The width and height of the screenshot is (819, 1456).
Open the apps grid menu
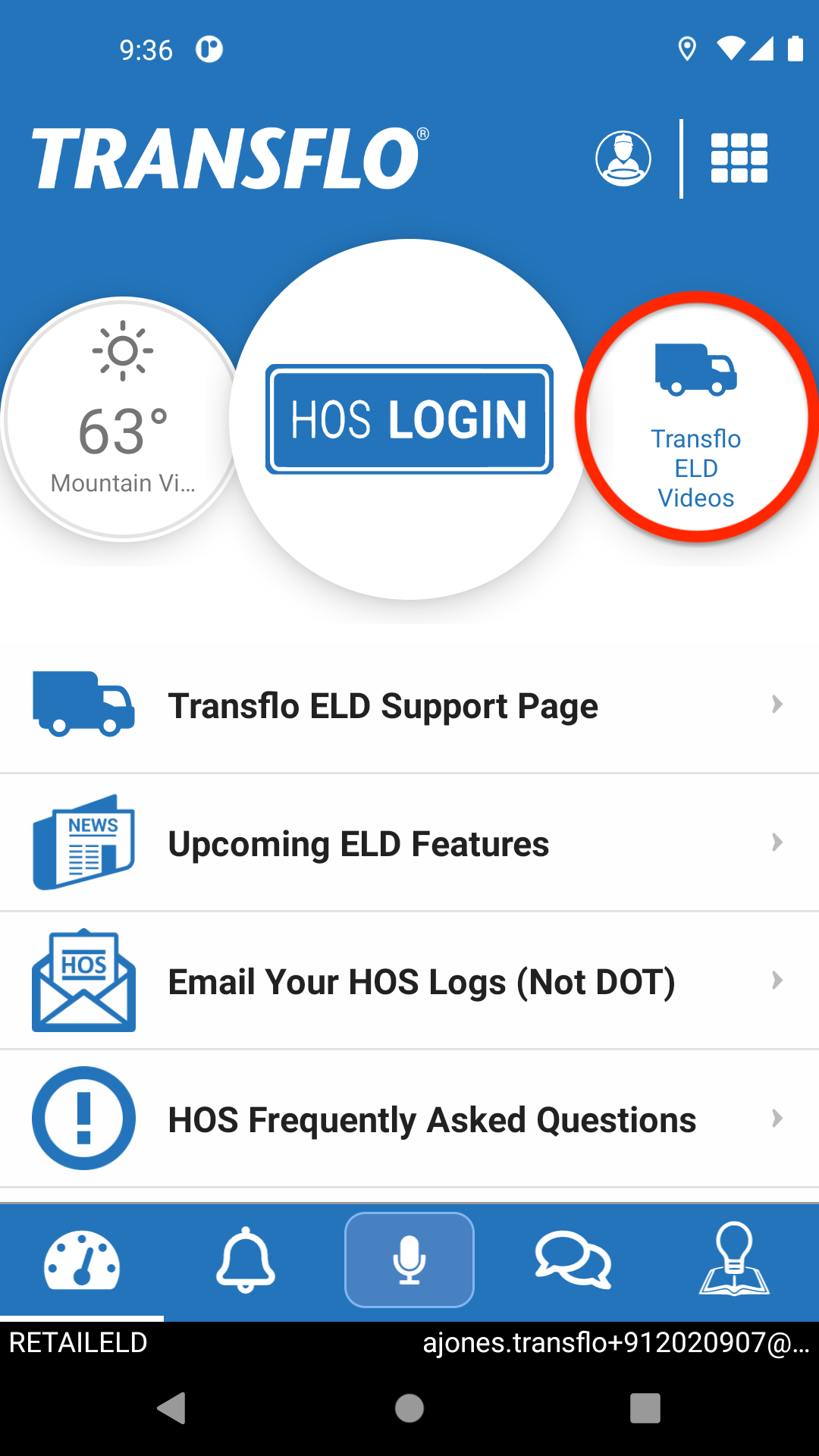pyautogui.click(x=739, y=158)
